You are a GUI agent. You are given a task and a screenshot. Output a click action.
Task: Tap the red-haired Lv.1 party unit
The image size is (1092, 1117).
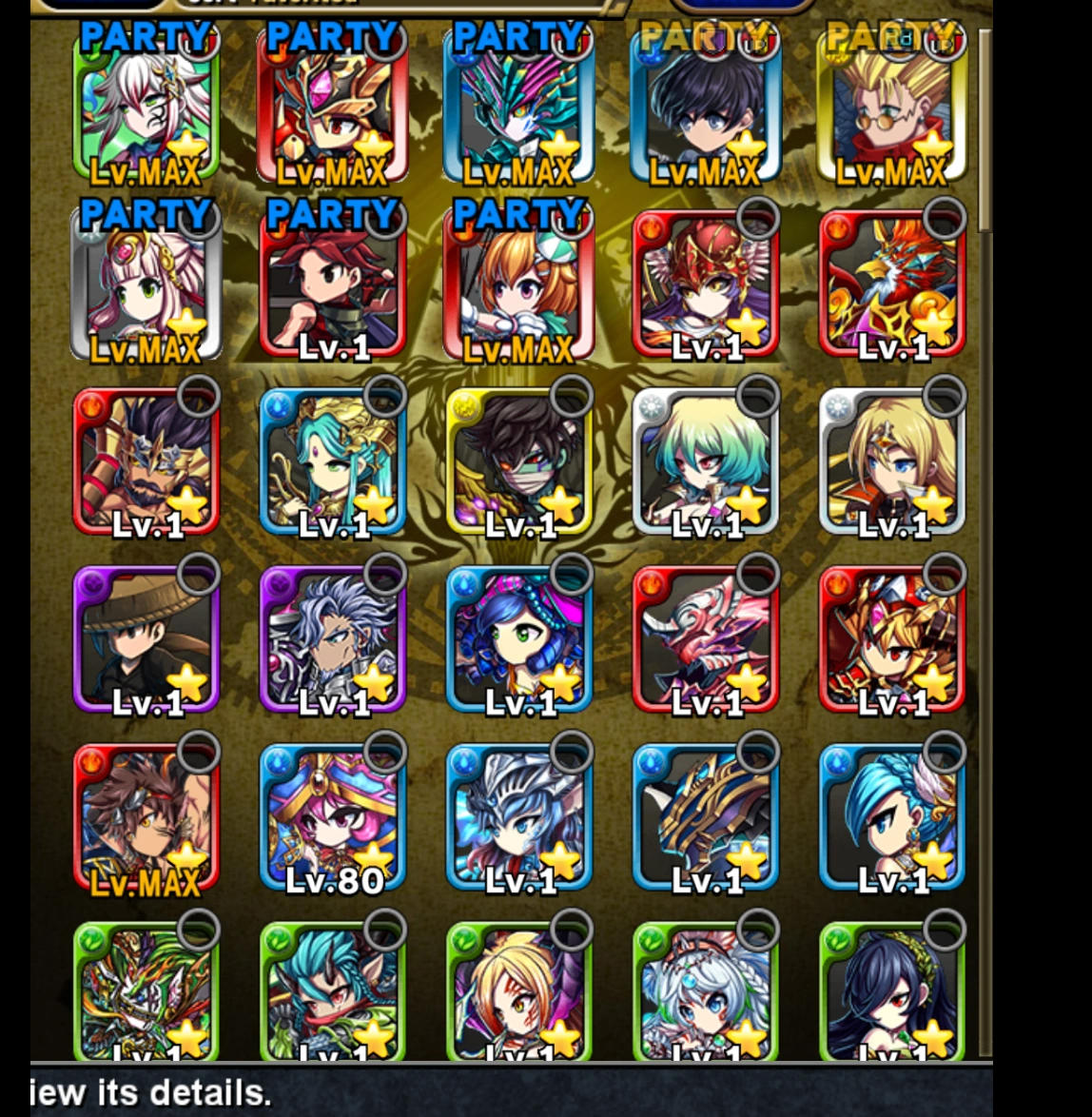click(333, 284)
